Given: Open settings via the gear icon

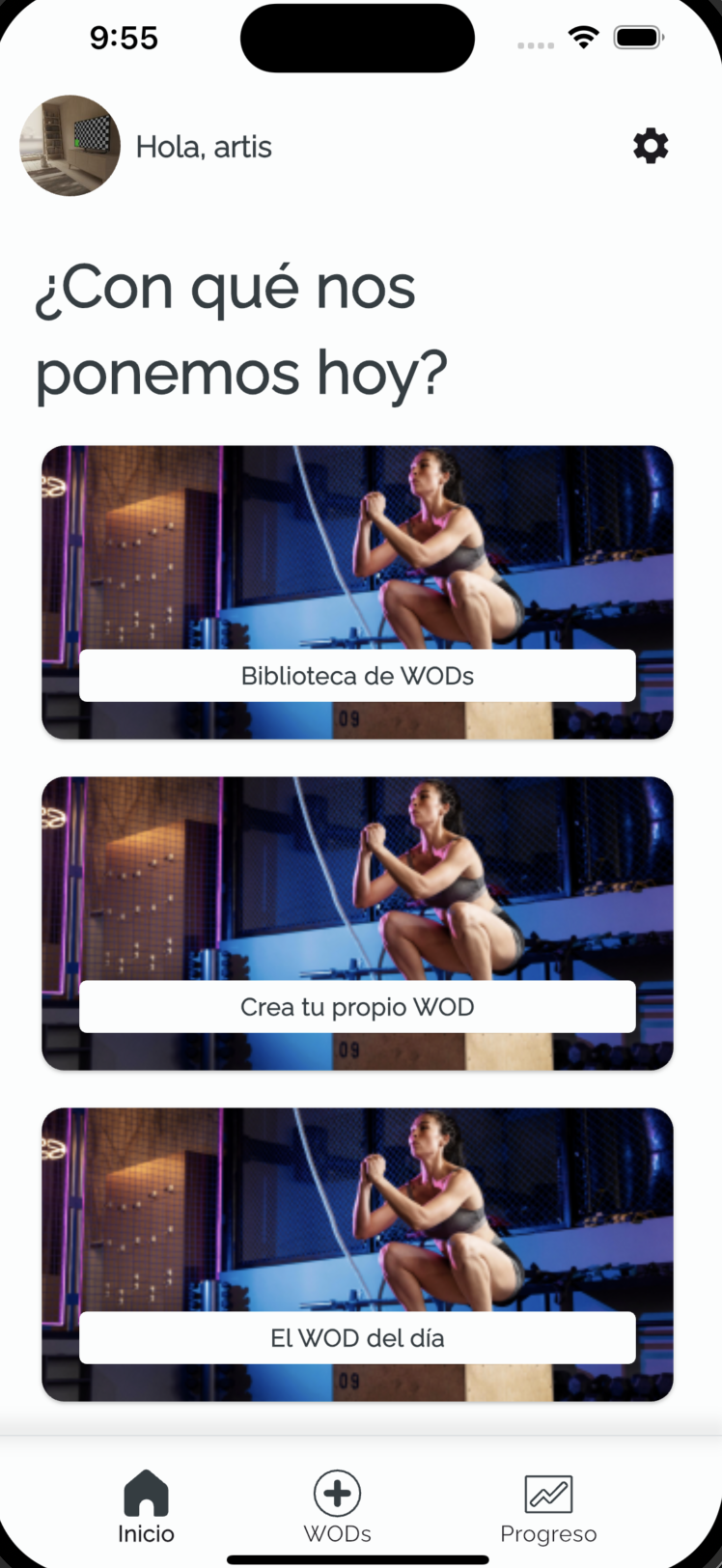Looking at the screenshot, I should point(651,146).
